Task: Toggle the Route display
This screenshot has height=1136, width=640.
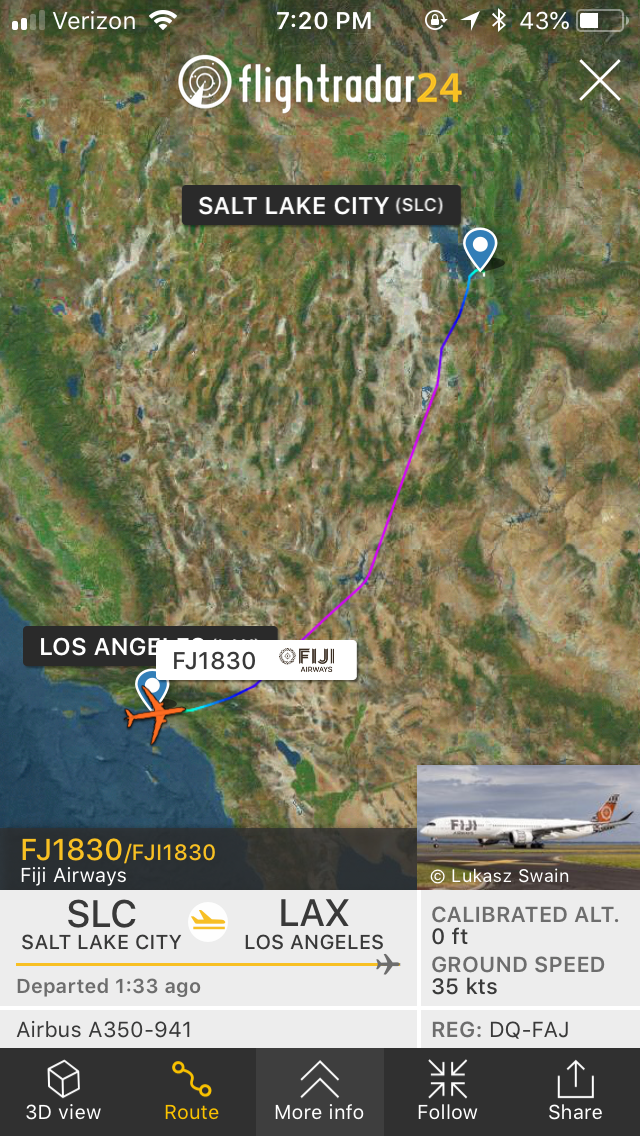Action: [x=191, y=1092]
